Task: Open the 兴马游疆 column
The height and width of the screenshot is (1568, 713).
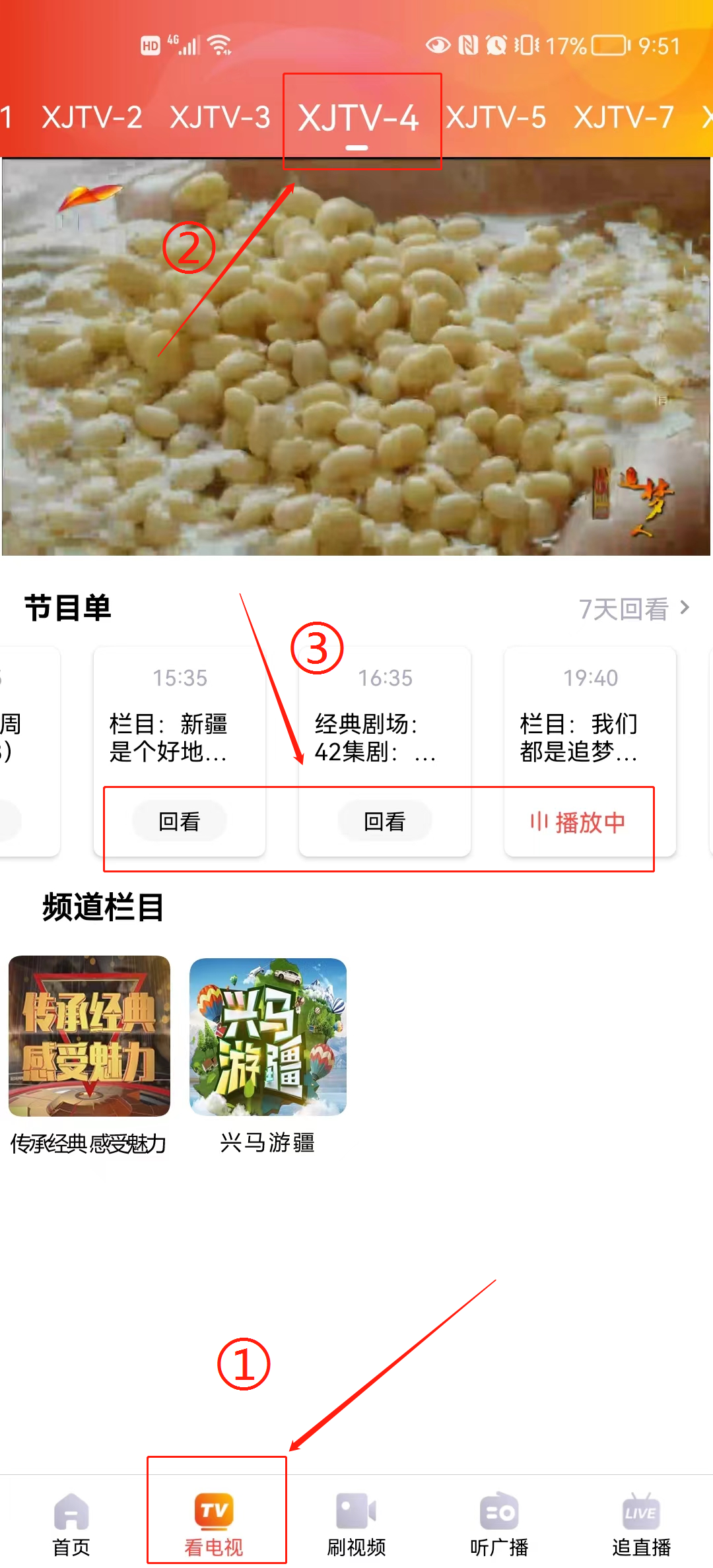Action: [x=268, y=1037]
